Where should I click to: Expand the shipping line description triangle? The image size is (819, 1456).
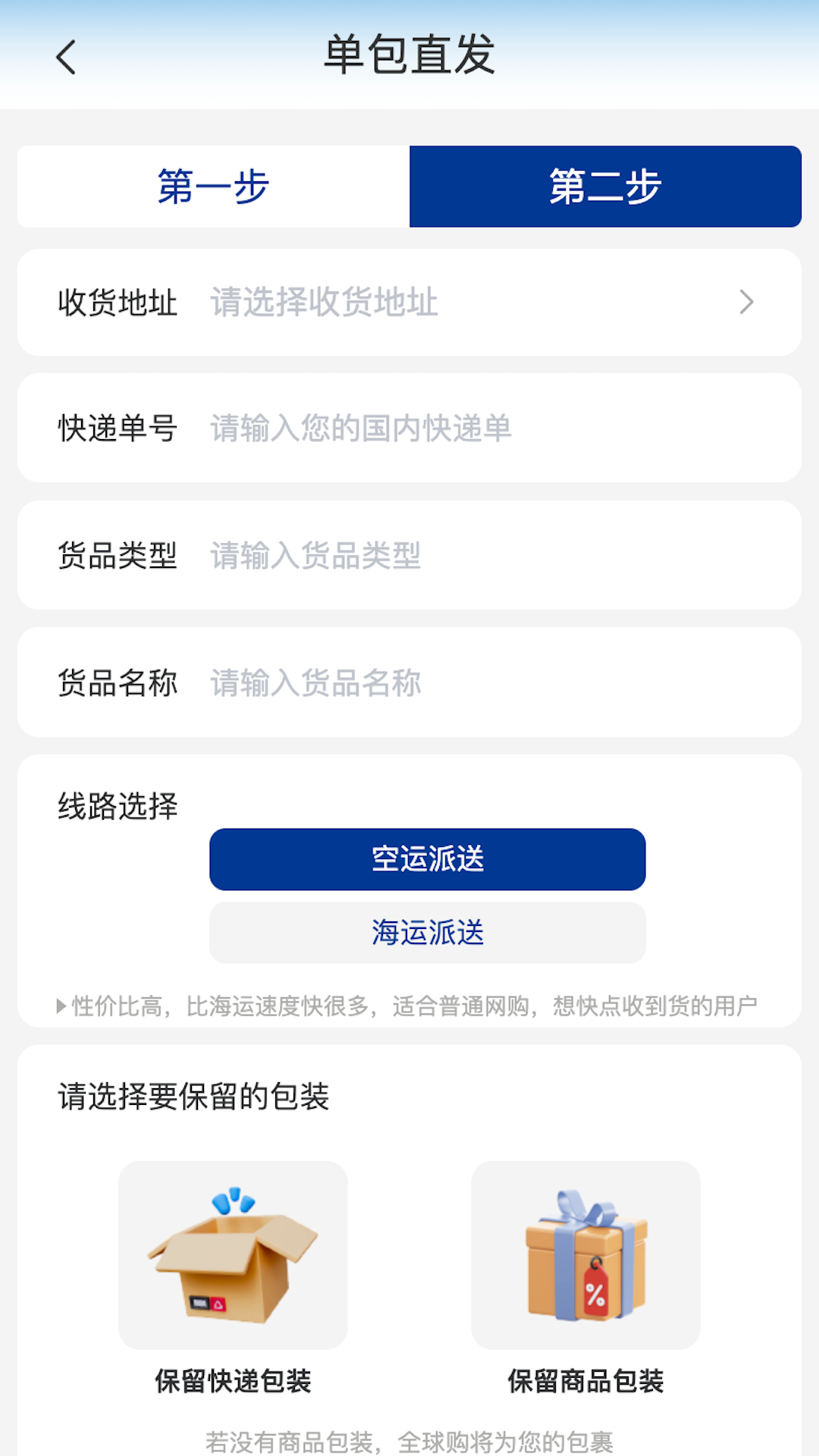61,1006
